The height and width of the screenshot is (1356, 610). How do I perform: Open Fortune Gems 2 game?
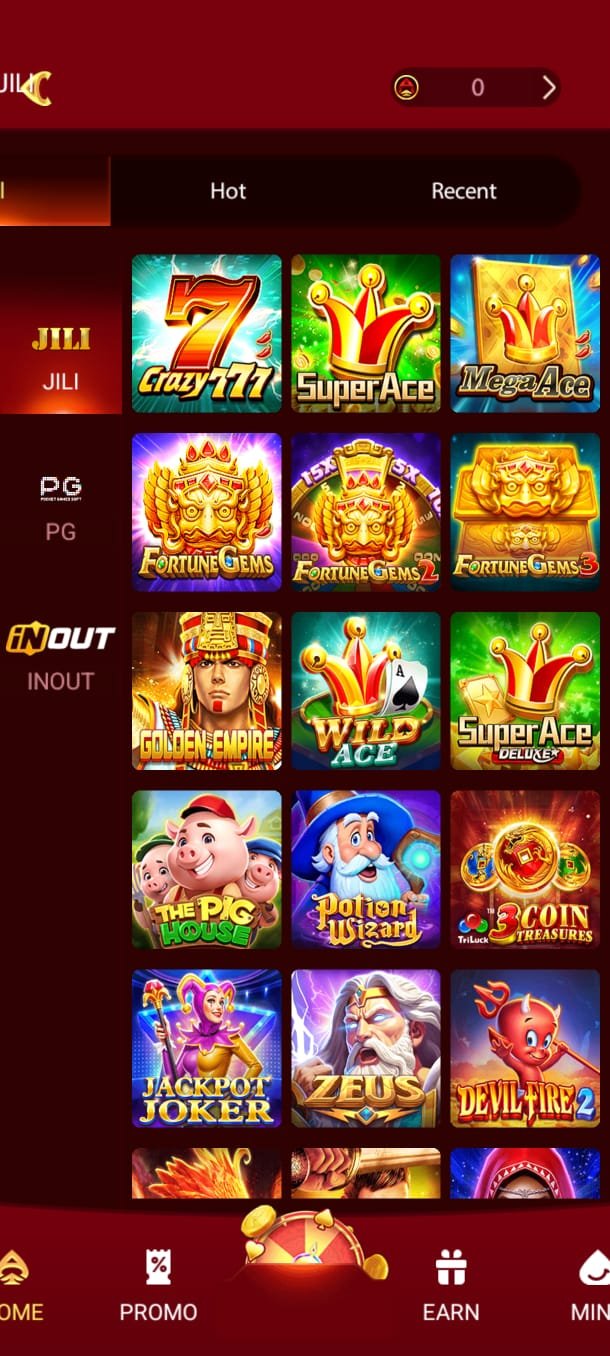tap(365, 512)
